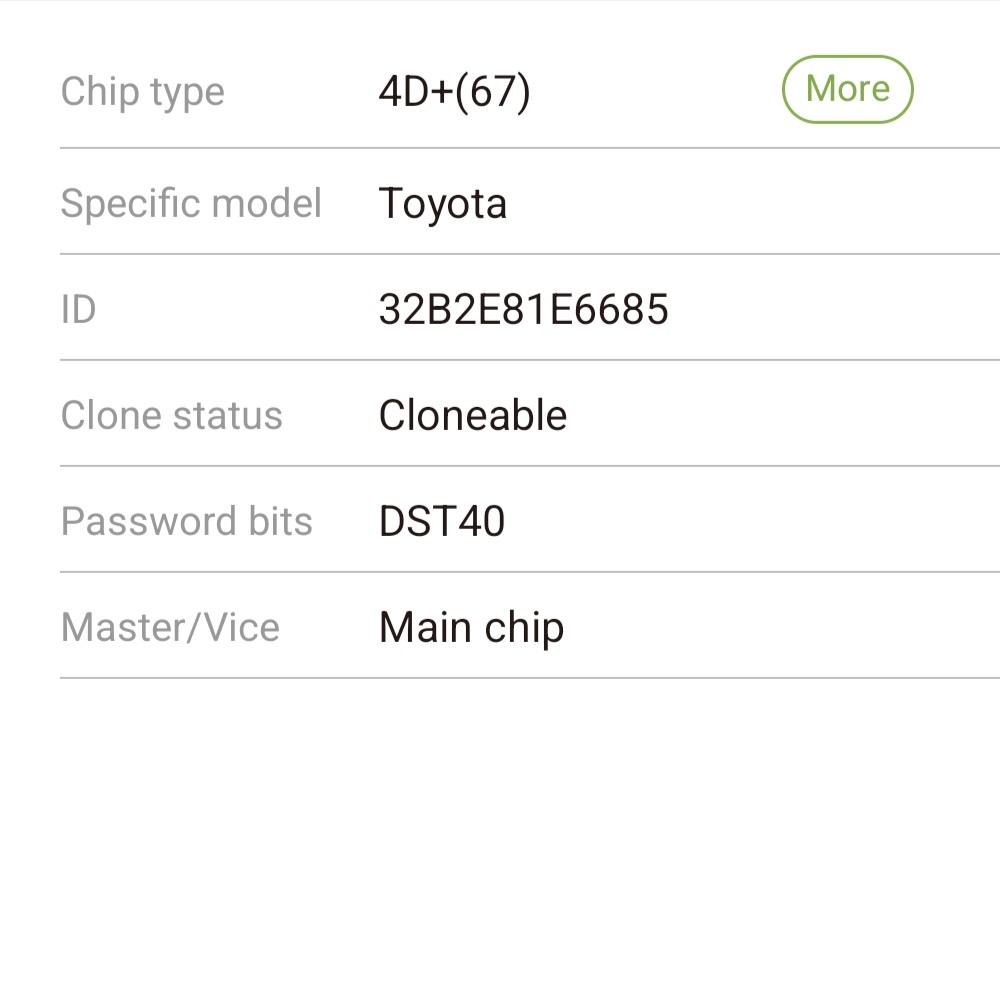Tap the More button beside Chip type

[x=847, y=90]
